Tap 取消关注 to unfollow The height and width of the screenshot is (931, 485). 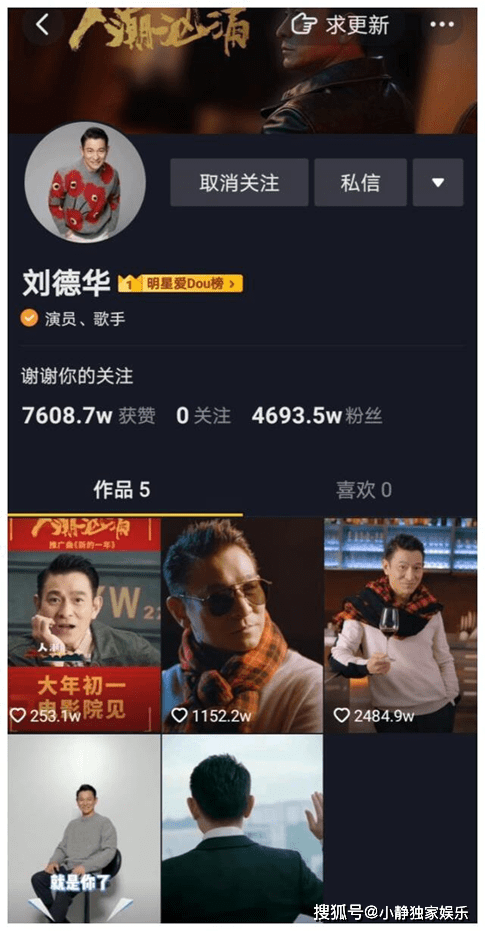239,182
